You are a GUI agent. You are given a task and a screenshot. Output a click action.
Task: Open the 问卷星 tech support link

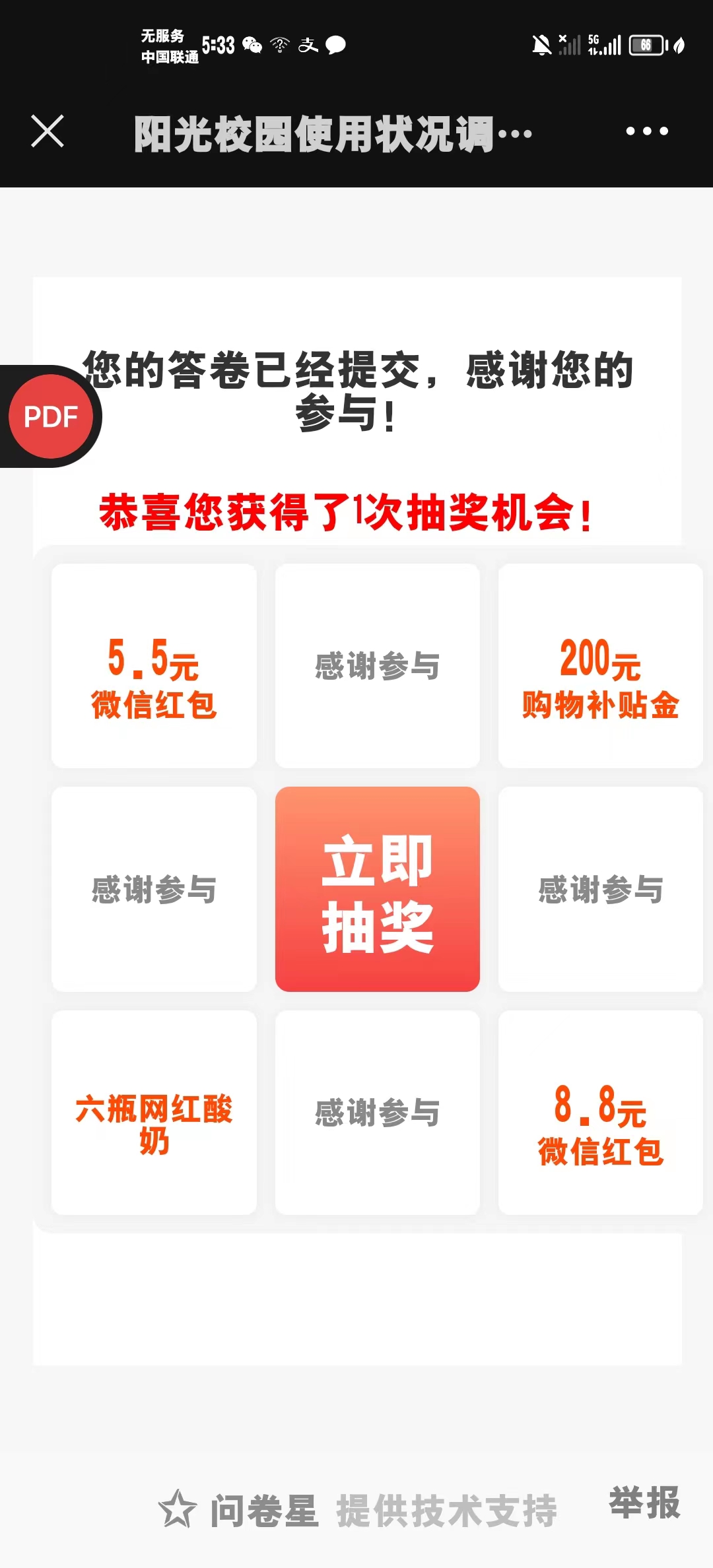pyautogui.click(x=358, y=1511)
